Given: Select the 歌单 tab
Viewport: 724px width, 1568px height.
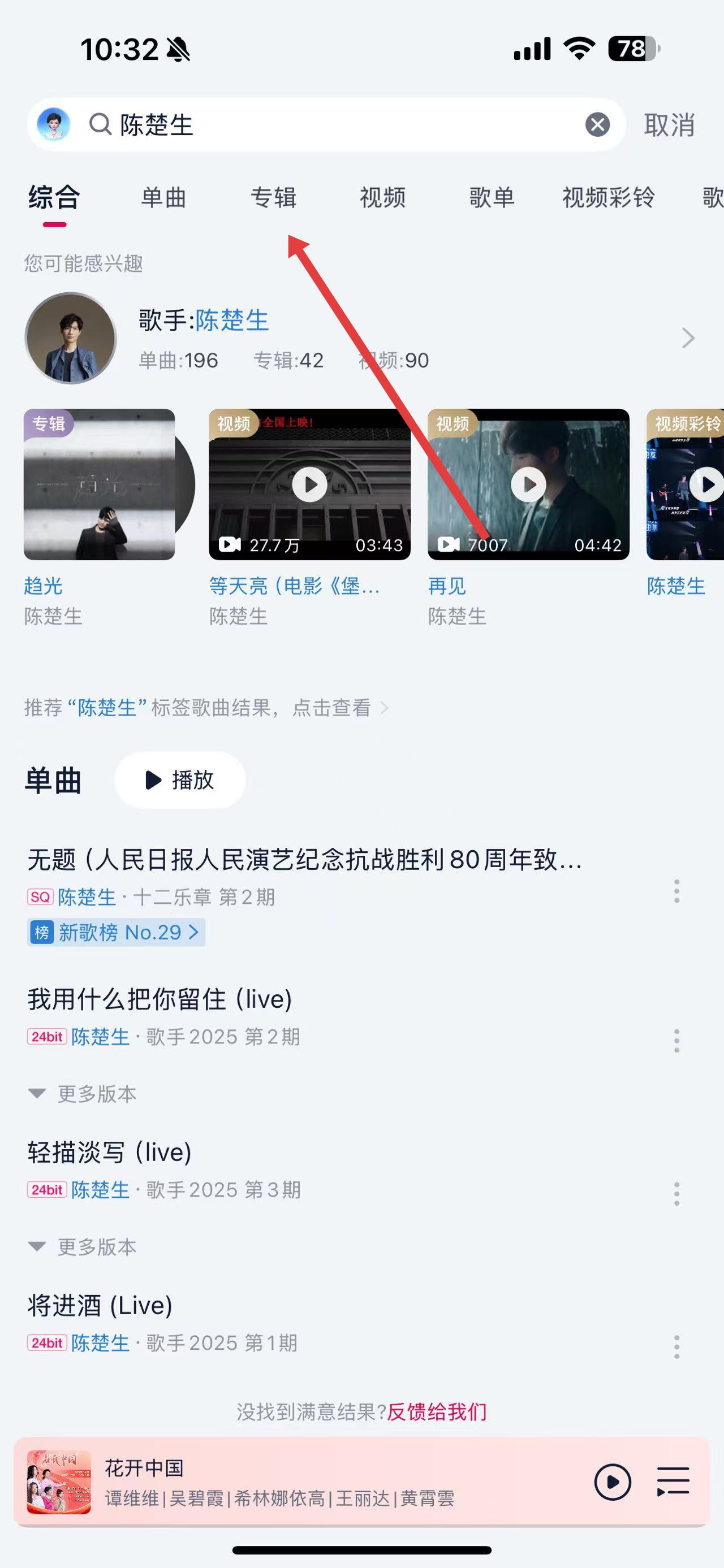Looking at the screenshot, I should pos(492,198).
